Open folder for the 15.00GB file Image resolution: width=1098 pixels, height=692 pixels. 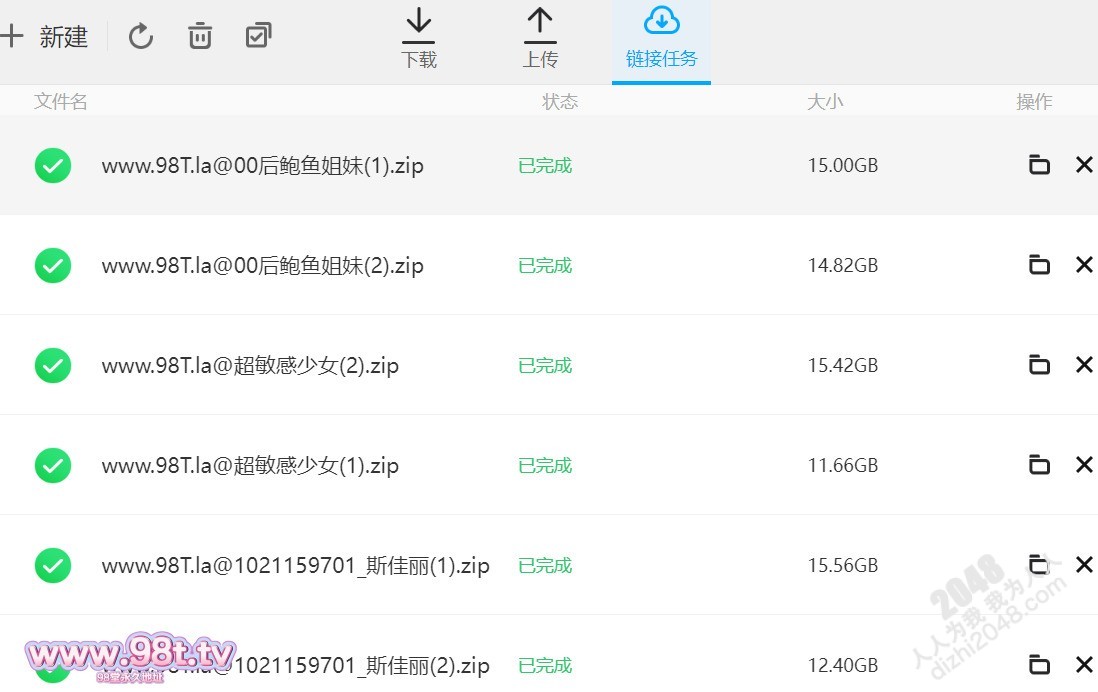[1039, 165]
